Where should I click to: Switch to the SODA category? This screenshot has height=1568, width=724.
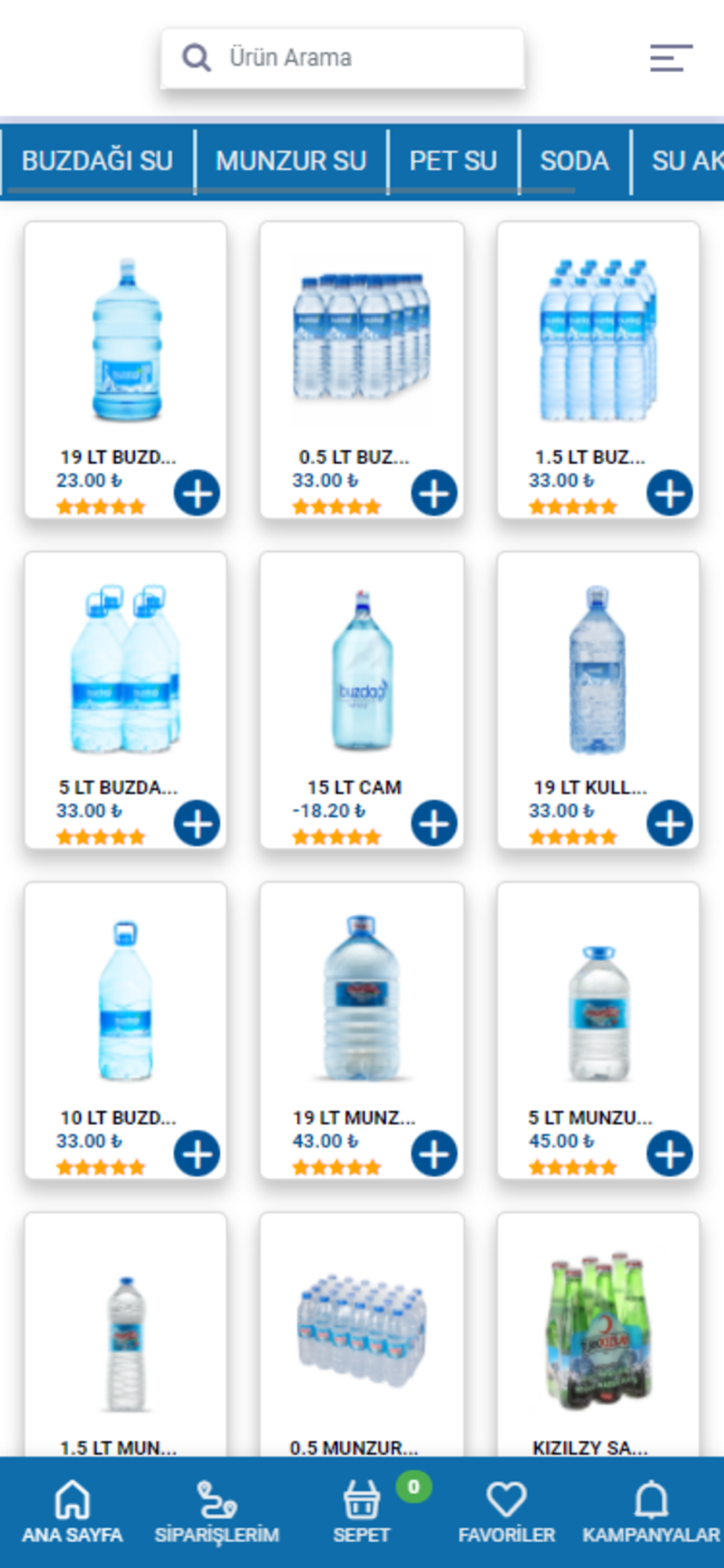point(574,161)
